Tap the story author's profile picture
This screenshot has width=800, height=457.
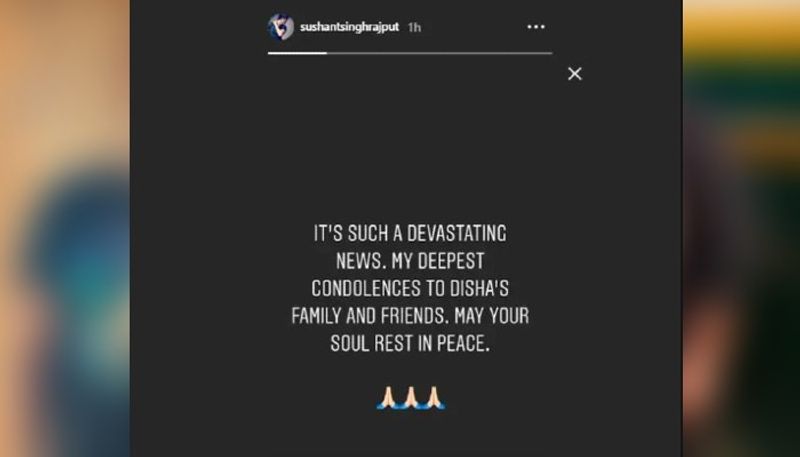(x=281, y=27)
